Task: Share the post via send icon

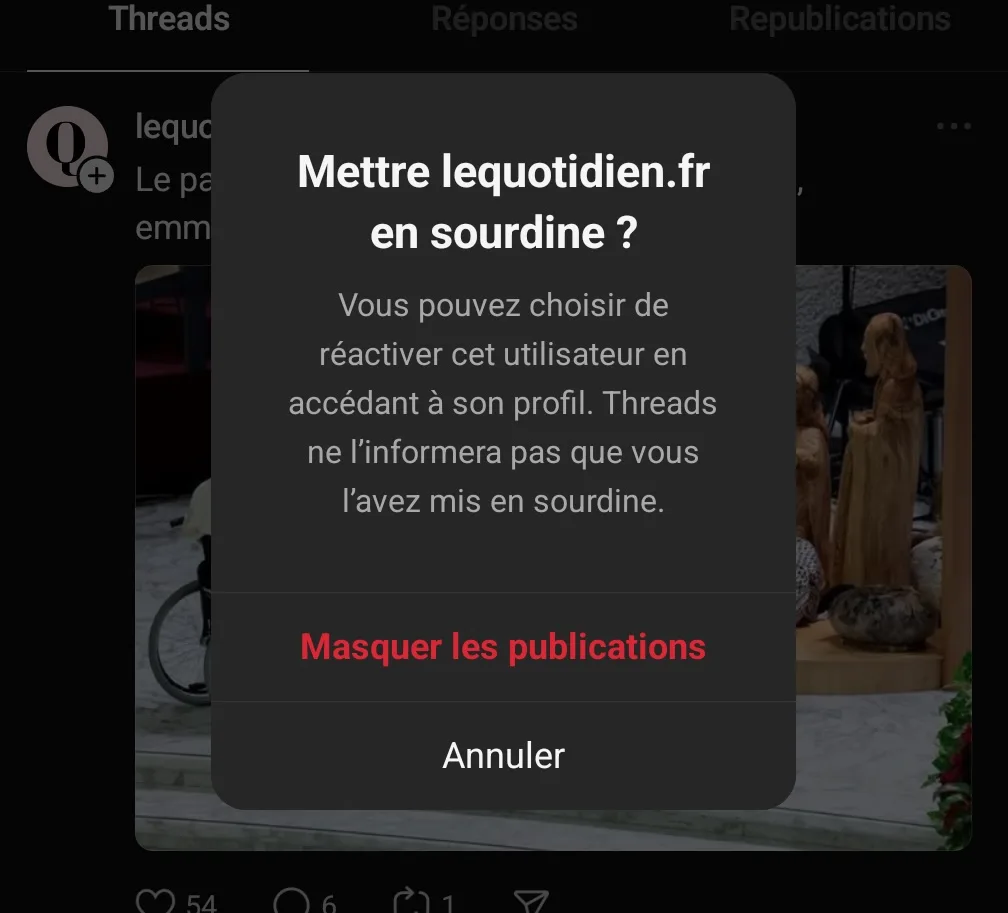Action: (x=530, y=901)
